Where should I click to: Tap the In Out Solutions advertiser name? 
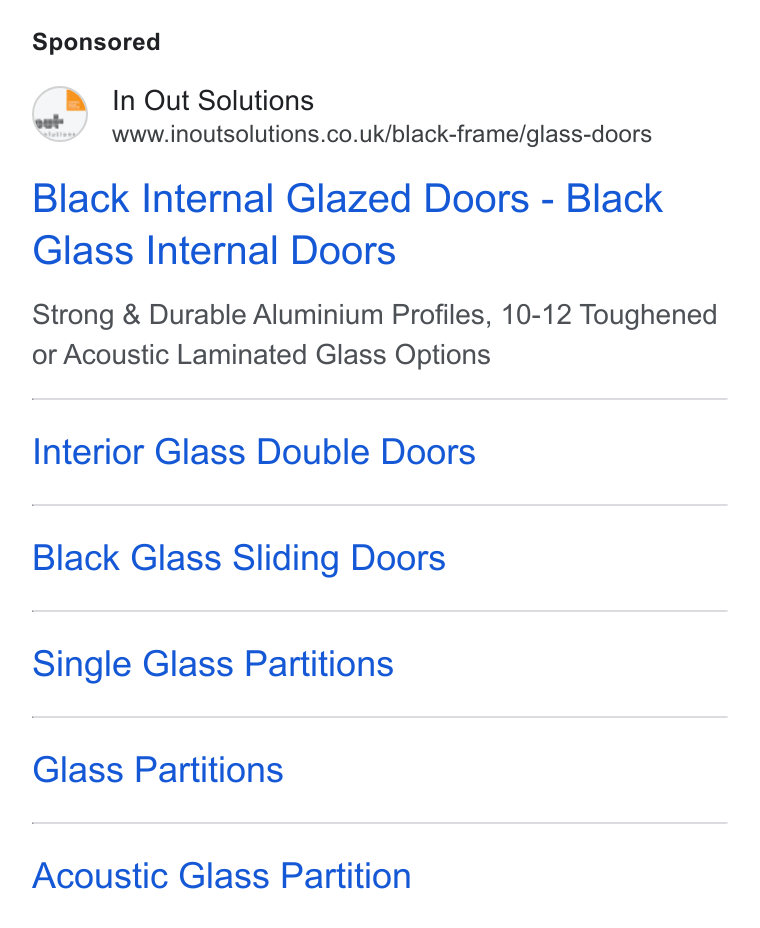(213, 101)
